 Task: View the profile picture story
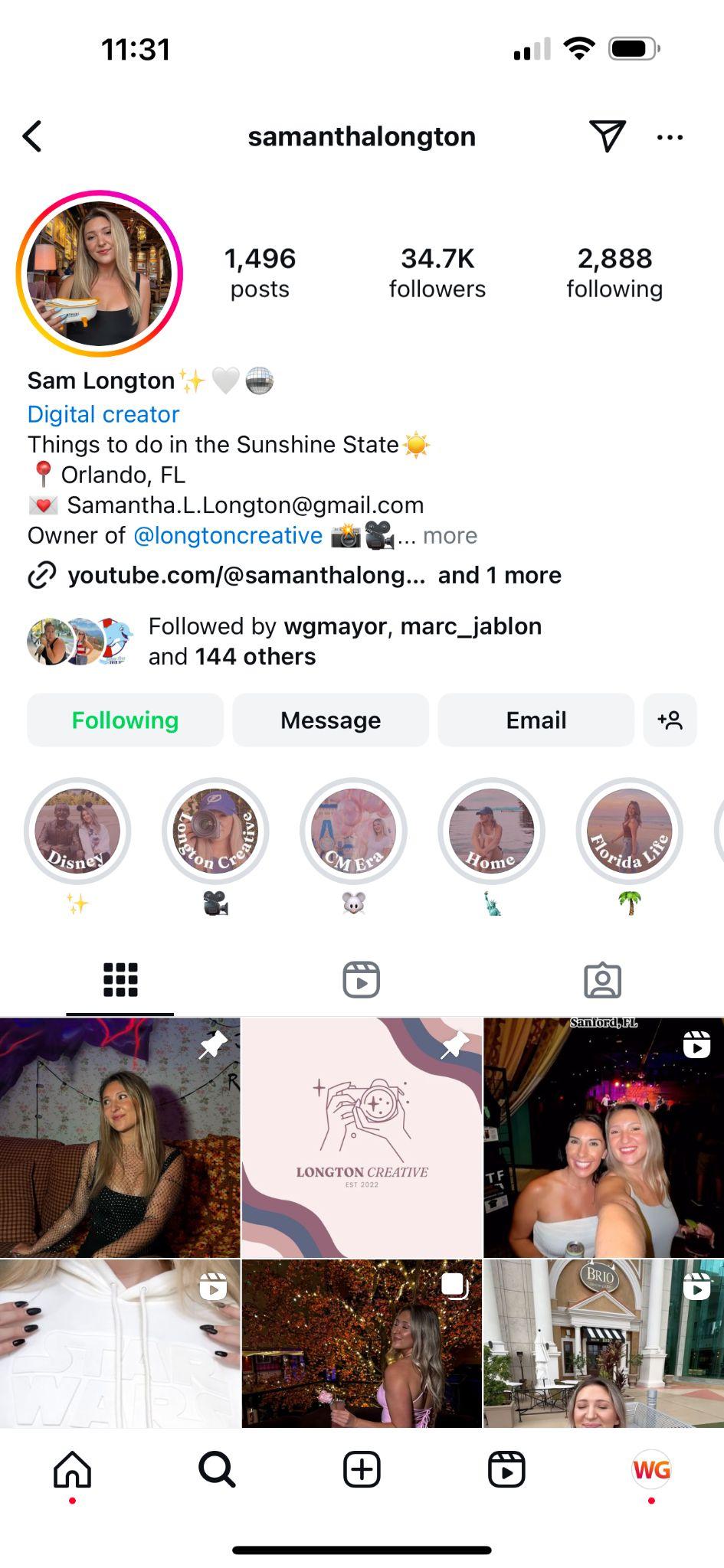[100, 273]
